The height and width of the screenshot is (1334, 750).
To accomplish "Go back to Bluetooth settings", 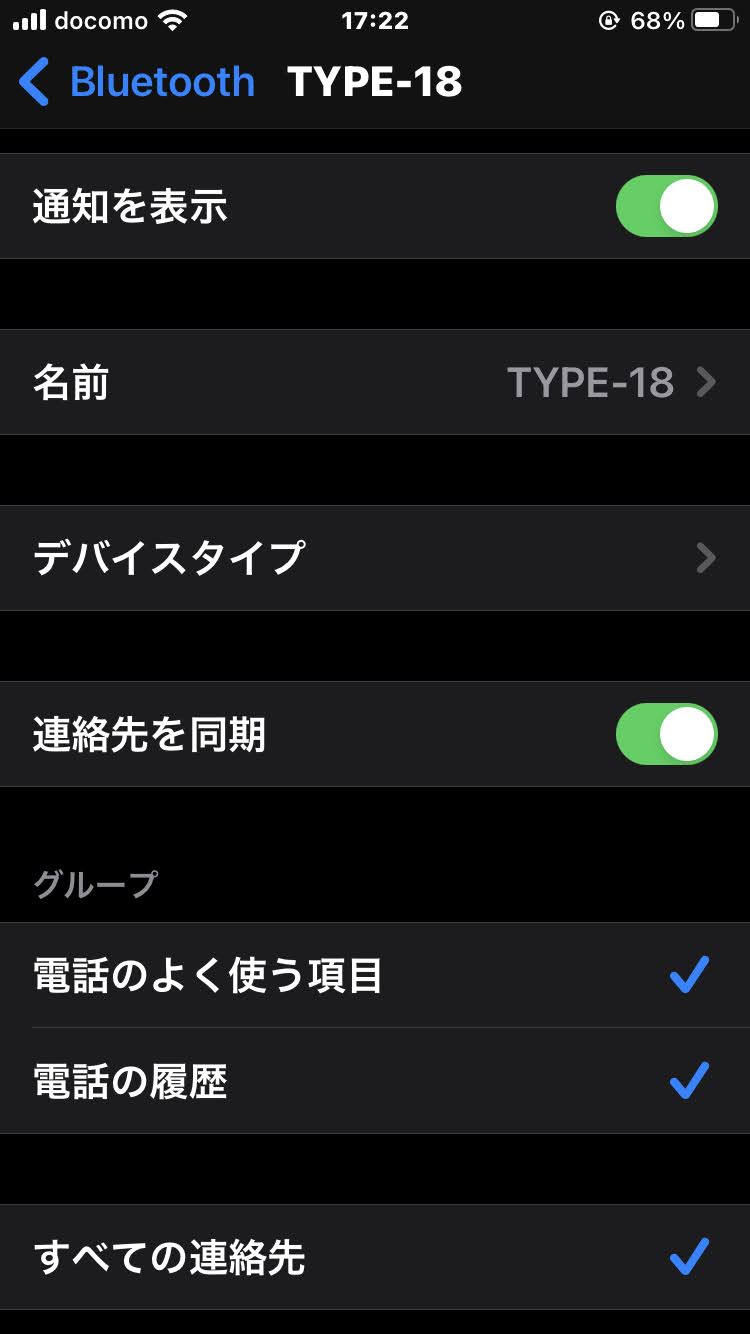I will (x=137, y=81).
